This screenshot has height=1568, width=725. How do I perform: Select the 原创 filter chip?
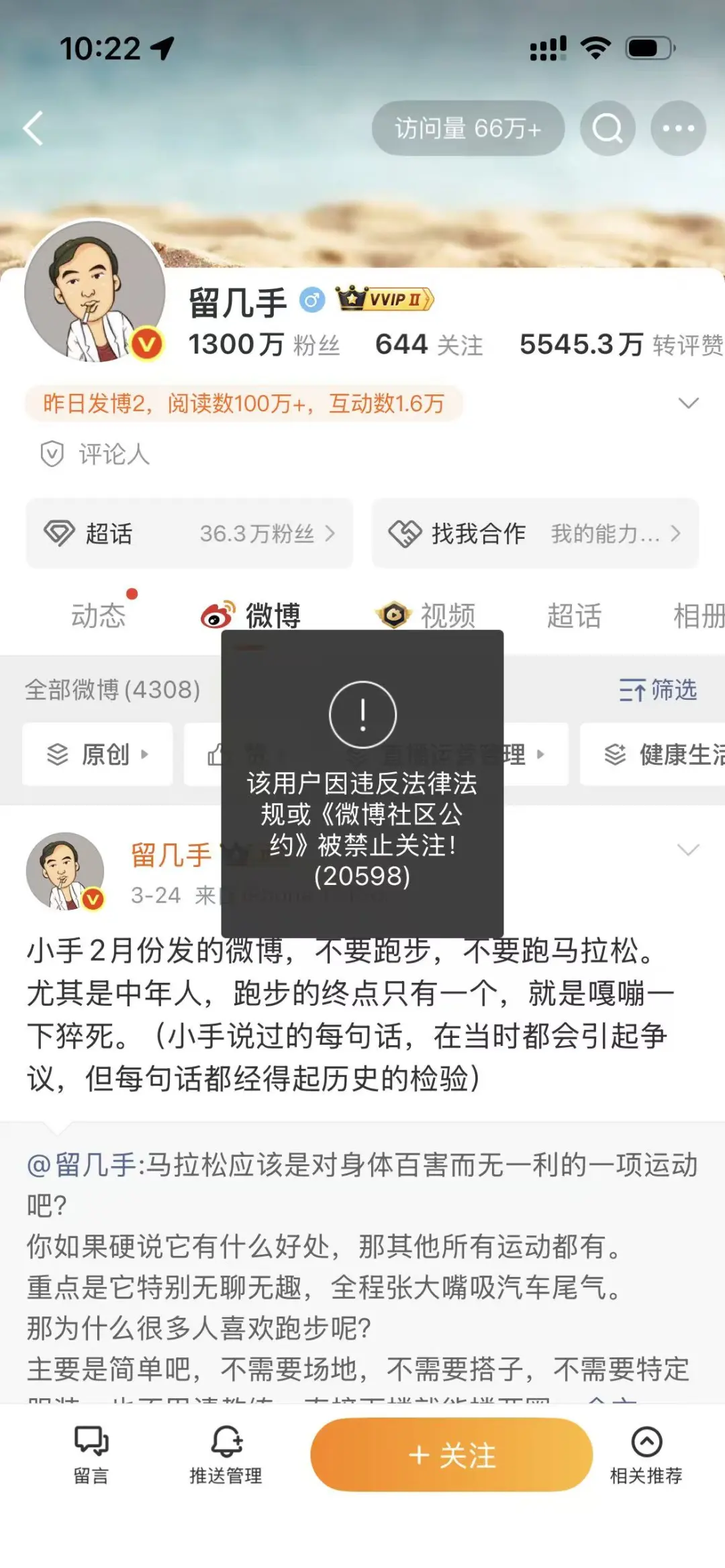click(x=97, y=754)
